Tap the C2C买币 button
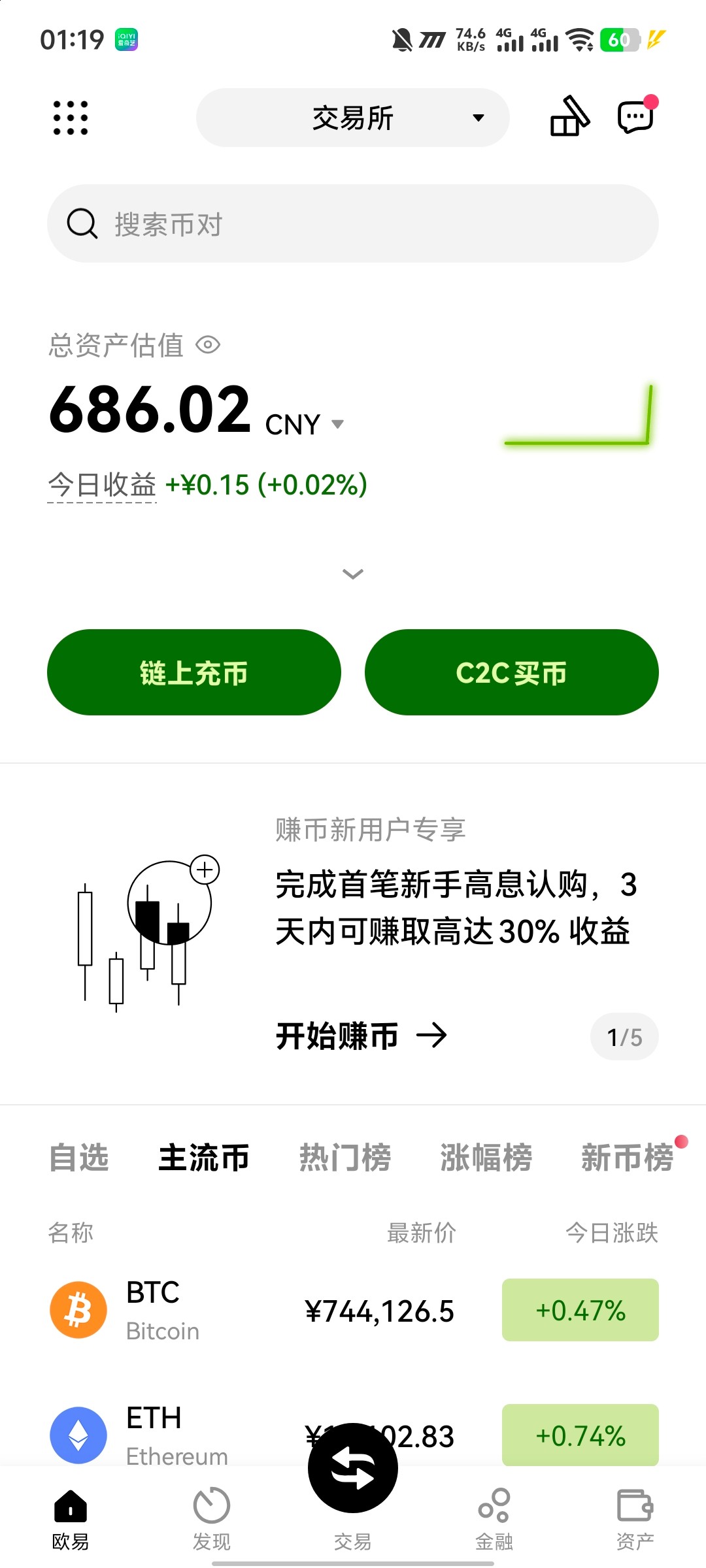This screenshot has width=706, height=1568. coord(512,672)
